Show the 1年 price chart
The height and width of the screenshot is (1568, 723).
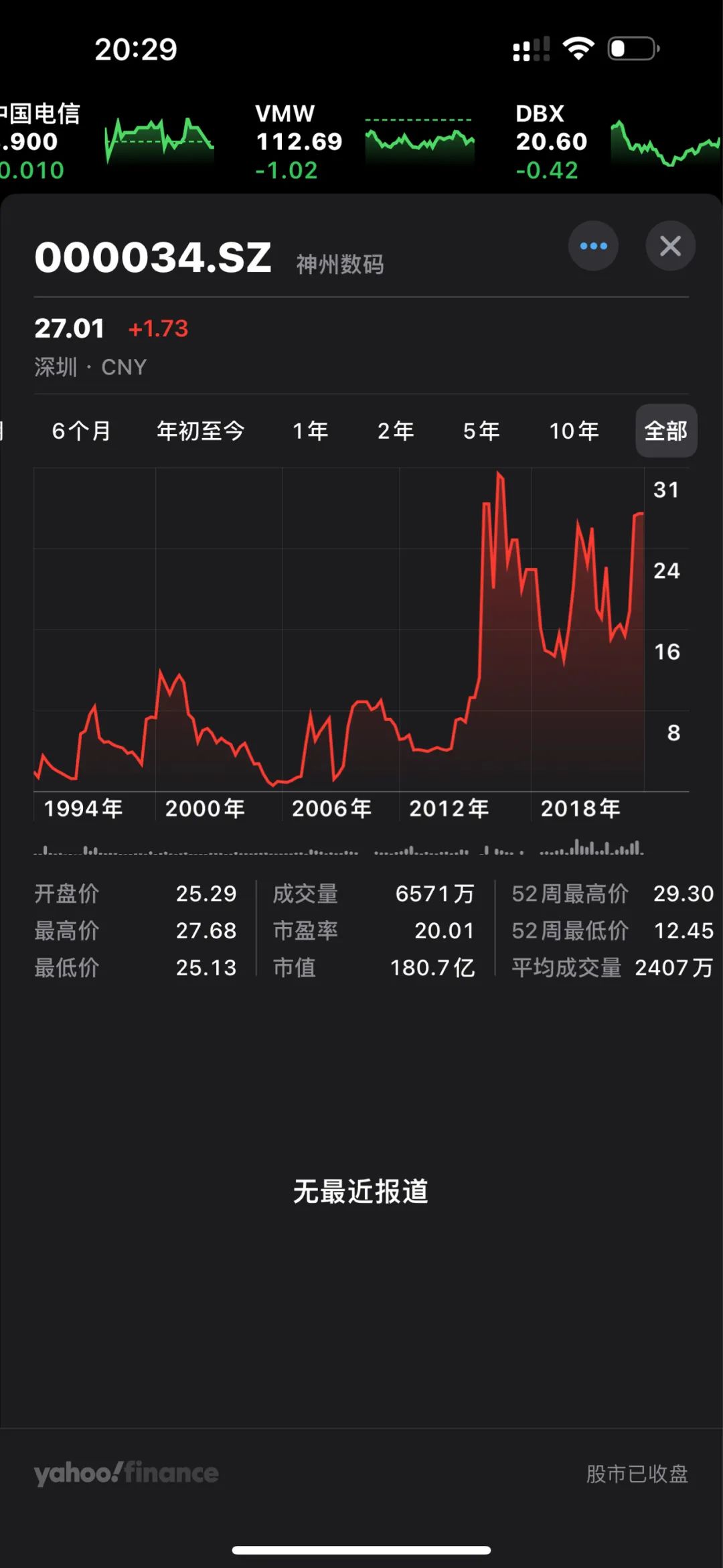point(311,431)
